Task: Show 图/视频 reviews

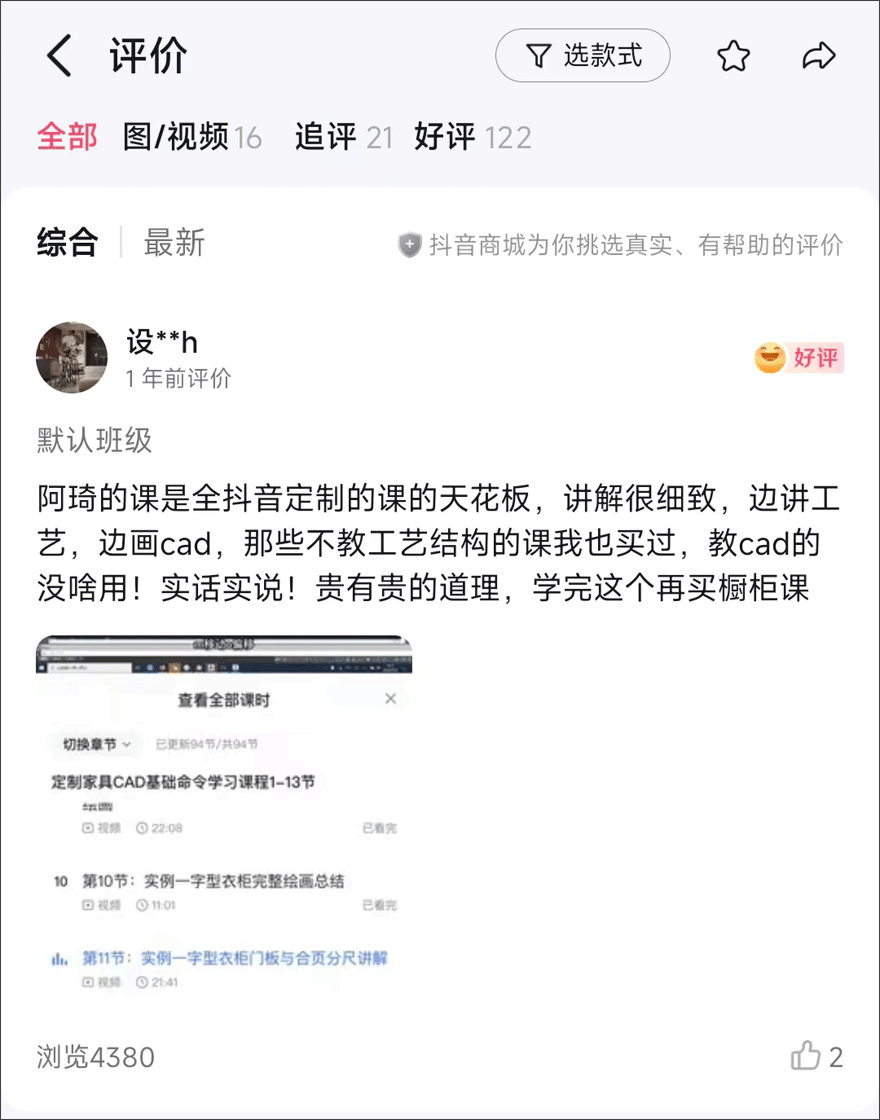Action: tap(191, 137)
